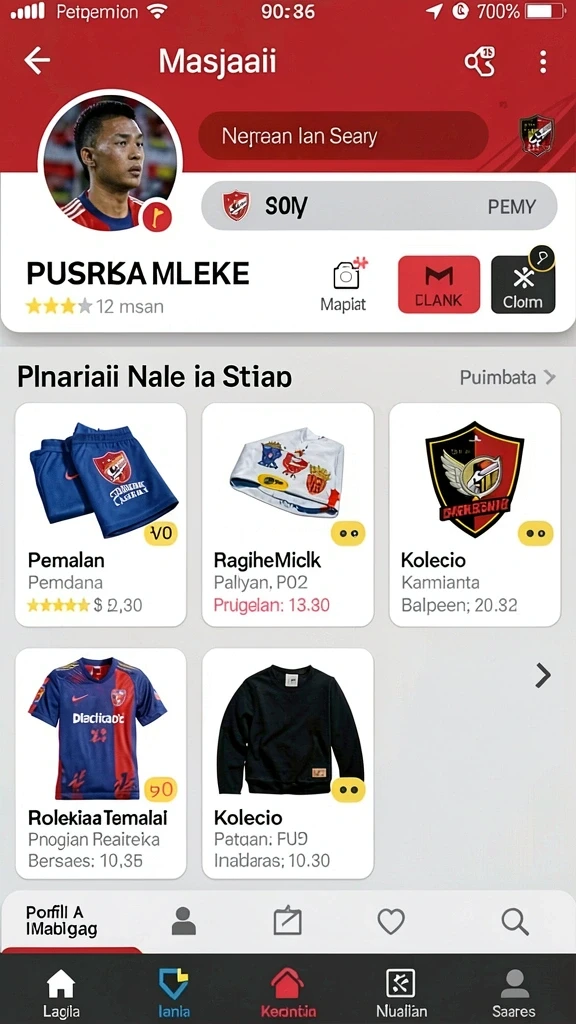Tap the right chevron beside product grid
The height and width of the screenshot is (1024, 576).
543,675
